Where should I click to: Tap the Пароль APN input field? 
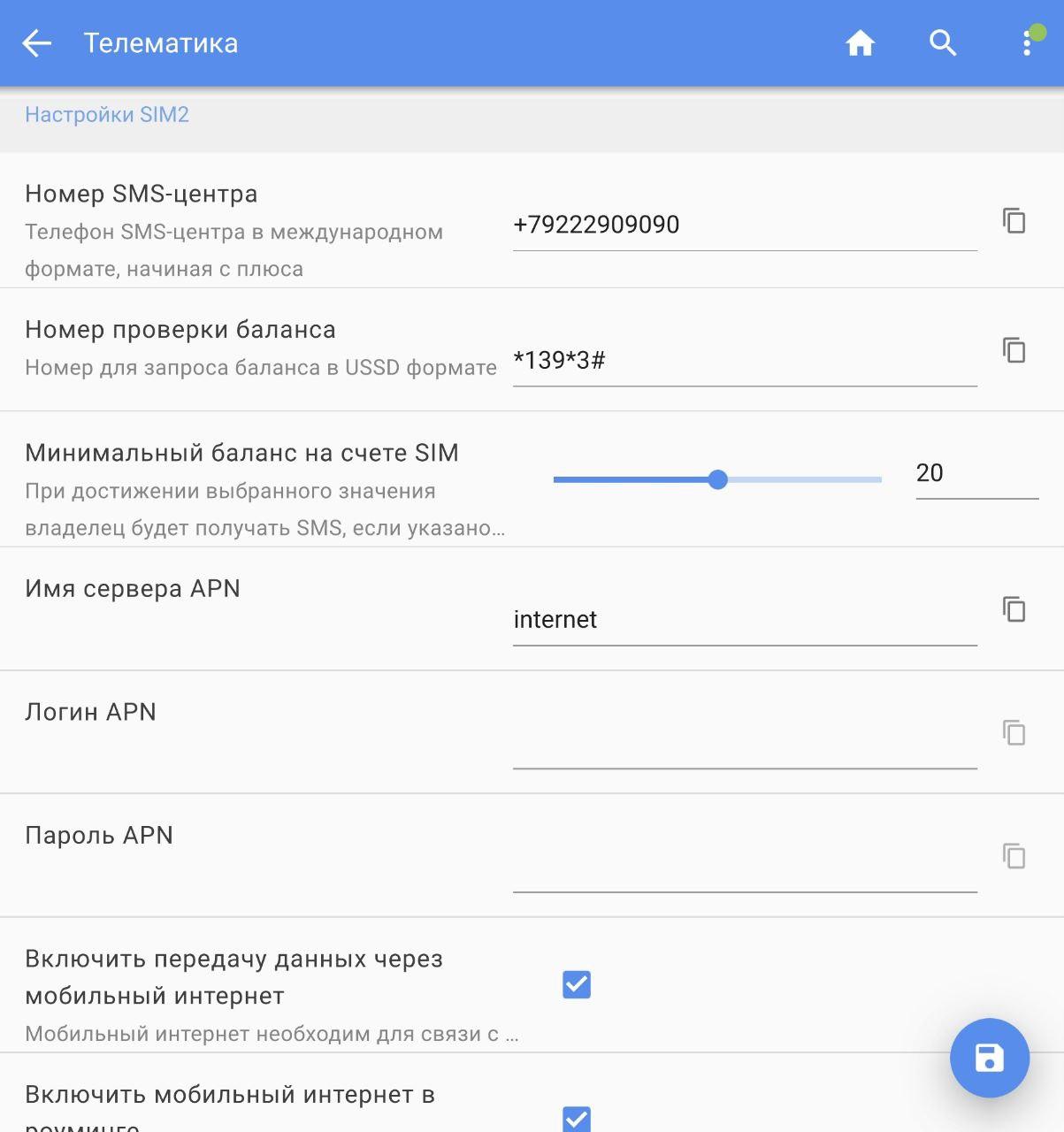coord(743,867)
